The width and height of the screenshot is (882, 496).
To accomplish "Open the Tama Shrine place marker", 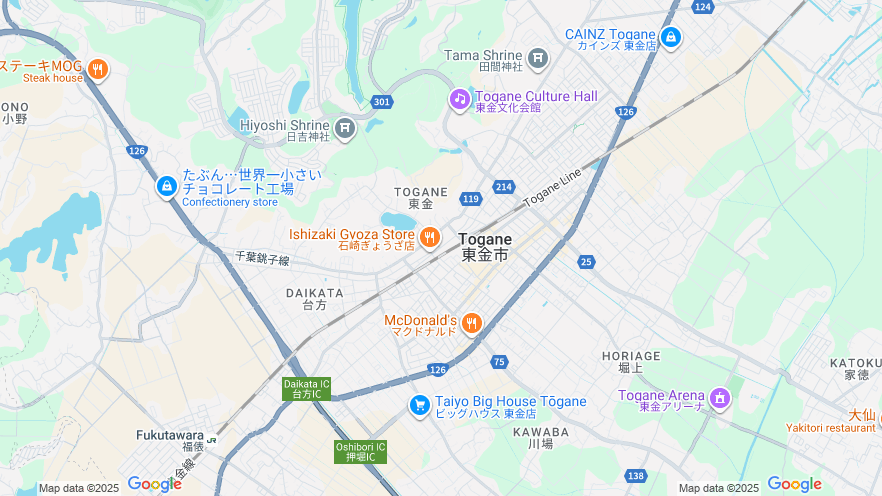I will point(538,58).
